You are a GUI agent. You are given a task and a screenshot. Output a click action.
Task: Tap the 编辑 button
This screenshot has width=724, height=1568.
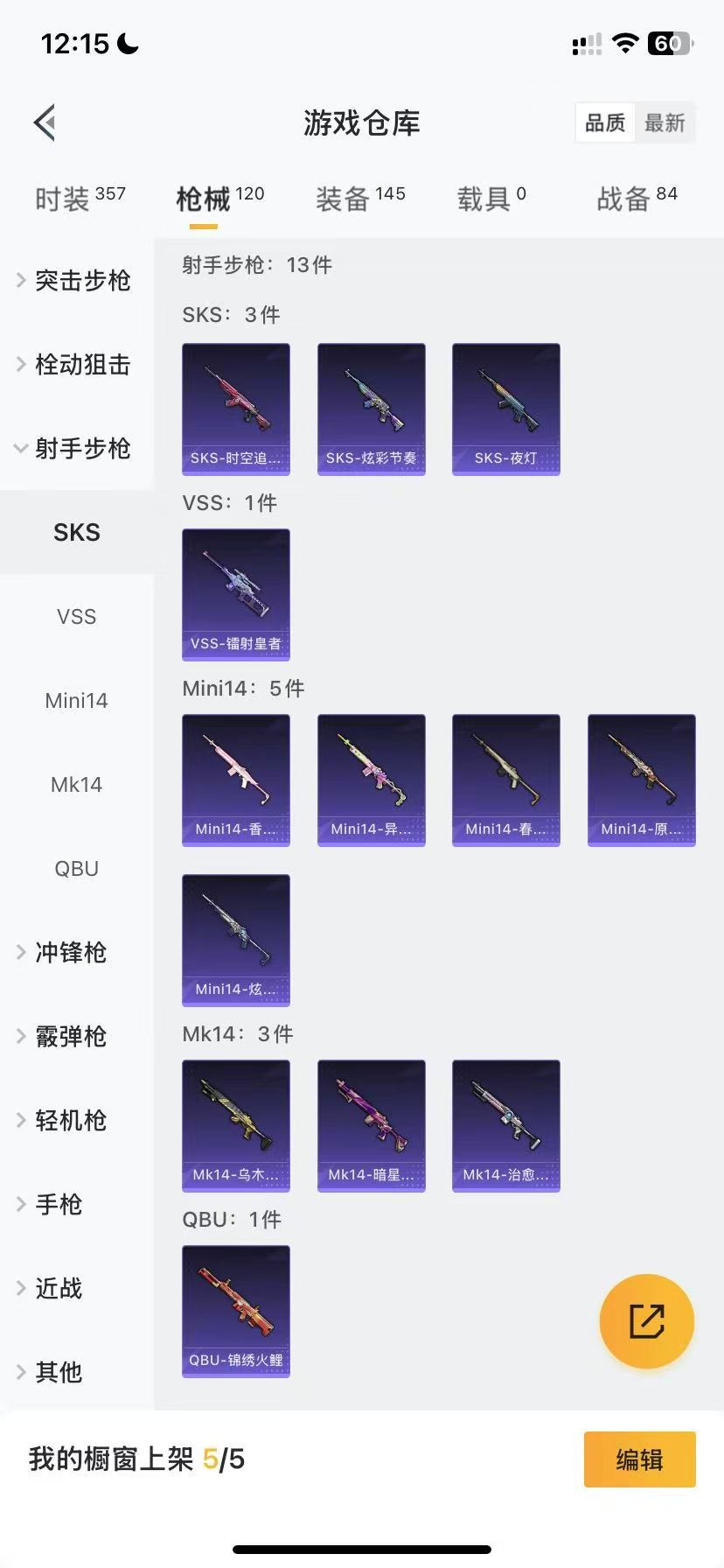pyautogui.click(x=639, y=1459)
